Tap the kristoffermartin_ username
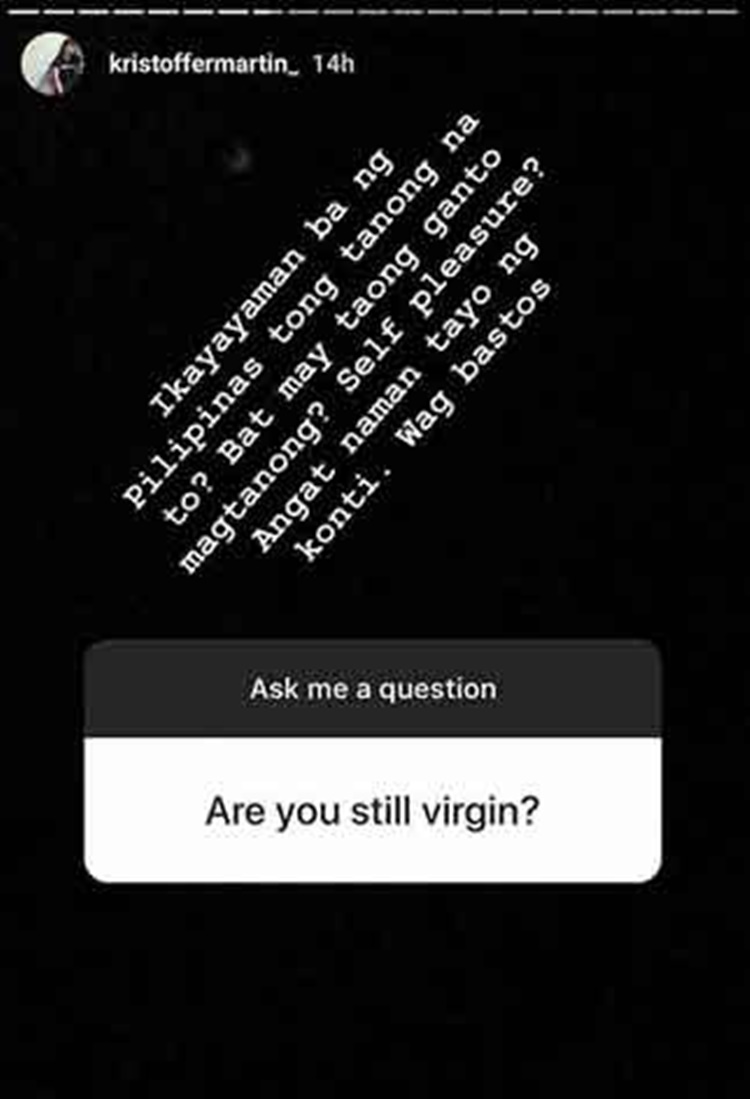This screenshot has width=750, height=1099. click(203, 64)
